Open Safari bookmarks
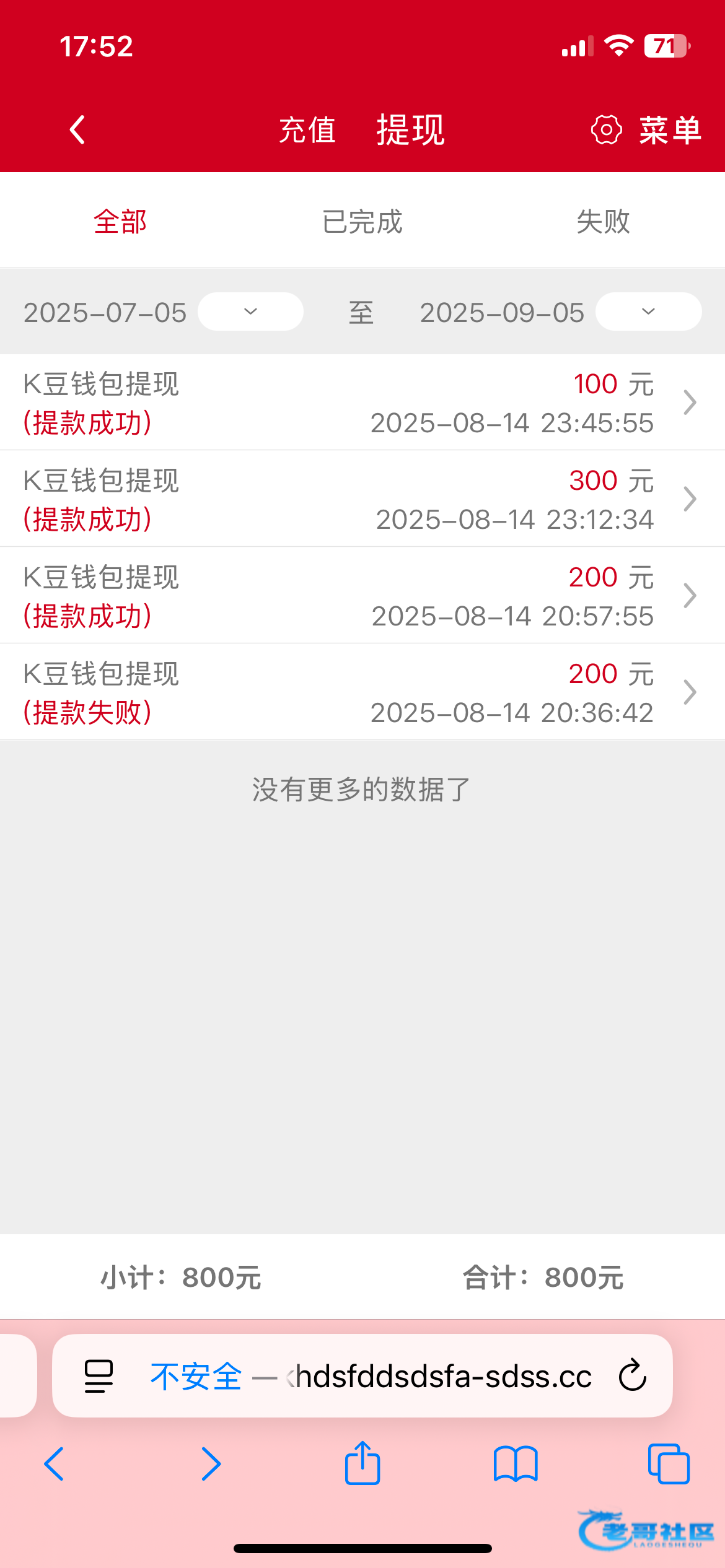Image resolution: width=725 pixels, height=1568 pixels. point(516,1464)
